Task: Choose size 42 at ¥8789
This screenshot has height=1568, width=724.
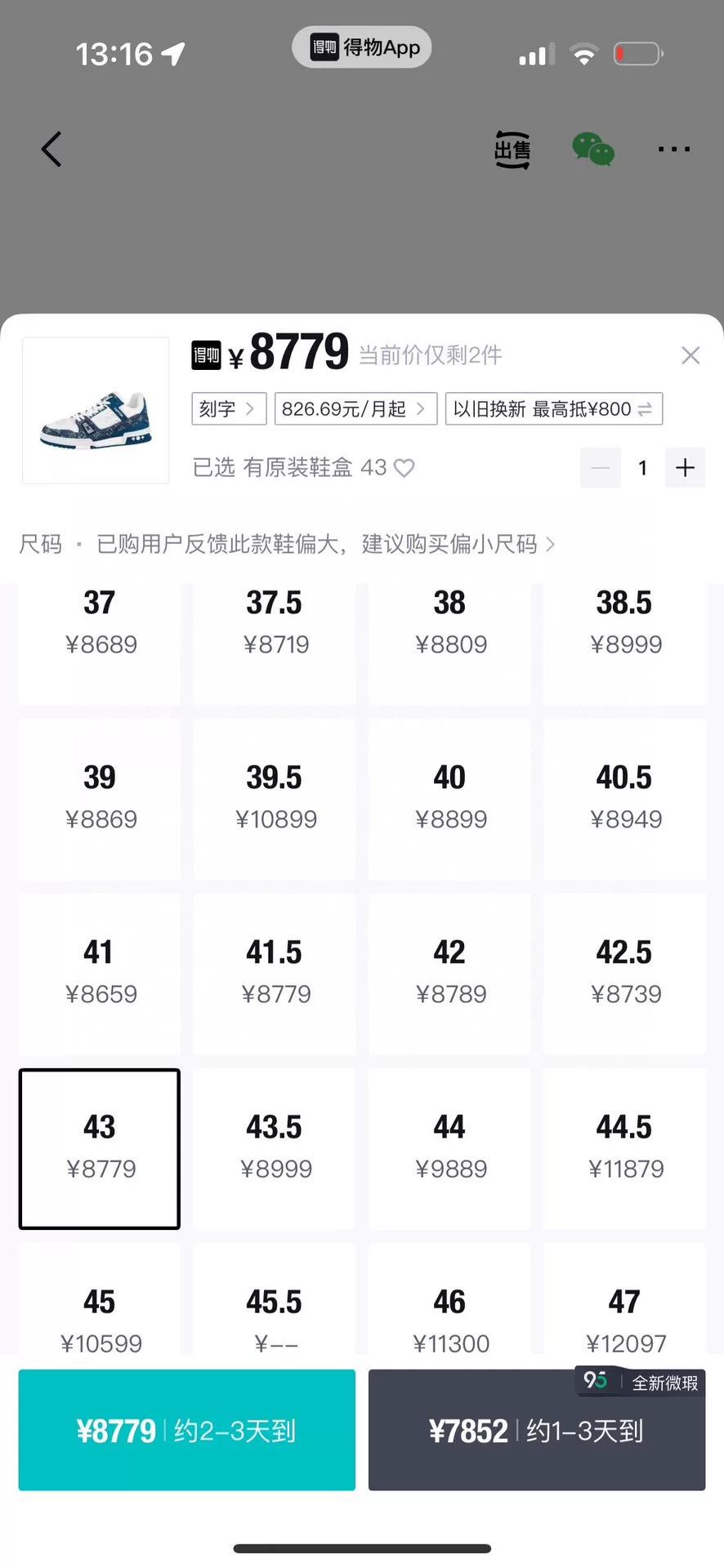Action: pyautogui.click(x=449, y=973)
